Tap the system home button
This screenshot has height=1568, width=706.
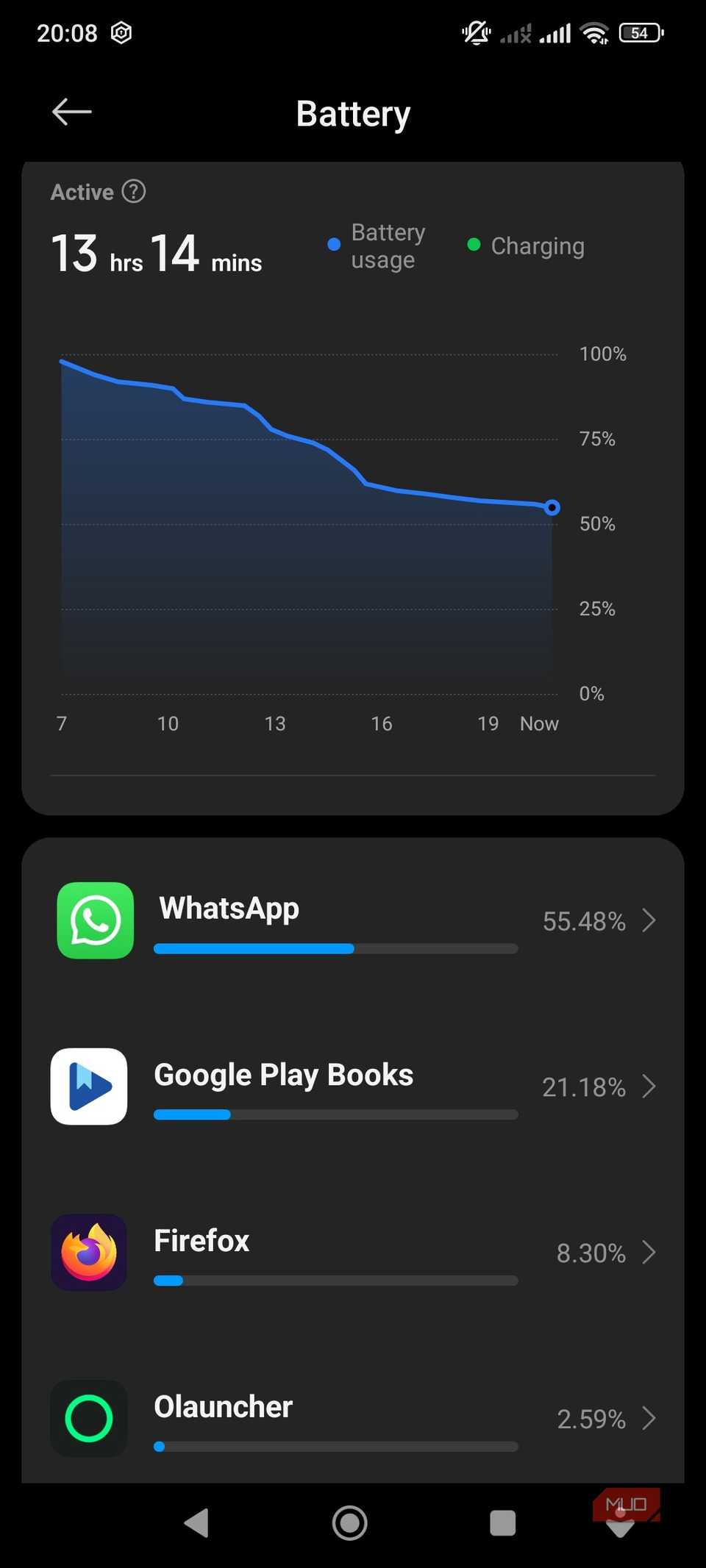[x=350, y=1522]
